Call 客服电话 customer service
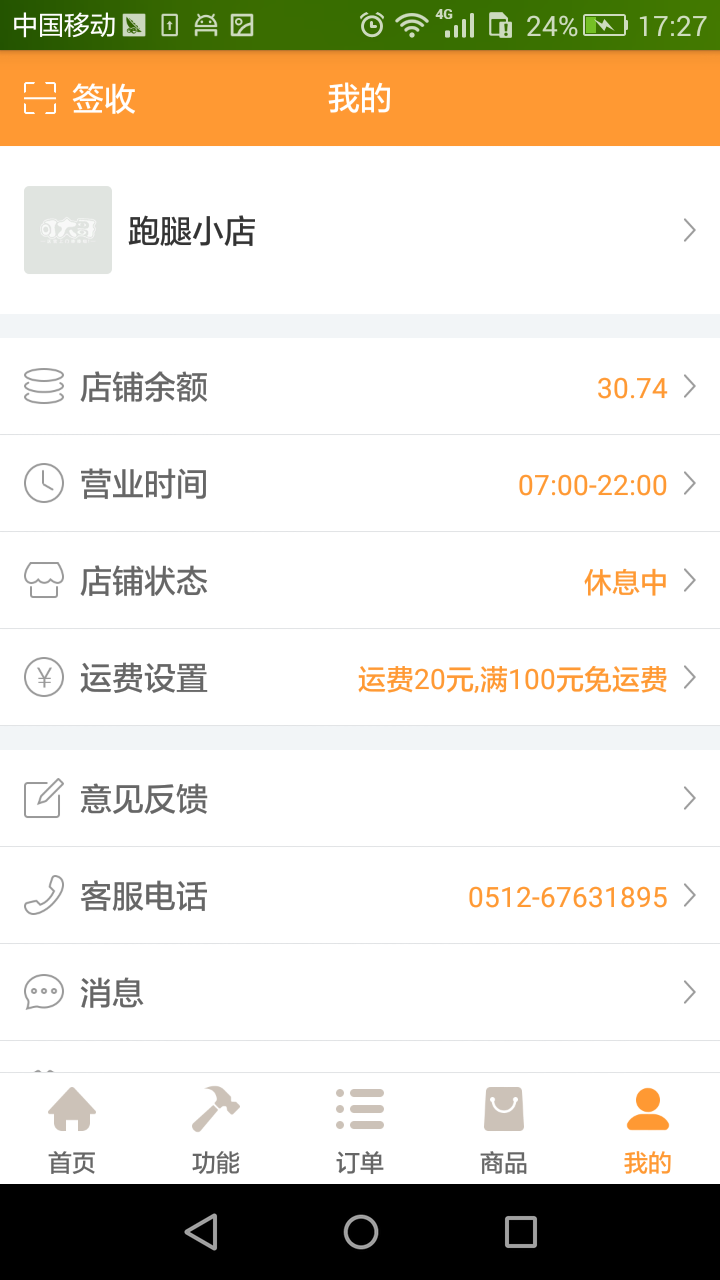The height and width of the screenshot is (1280, 720). [360, 896]
